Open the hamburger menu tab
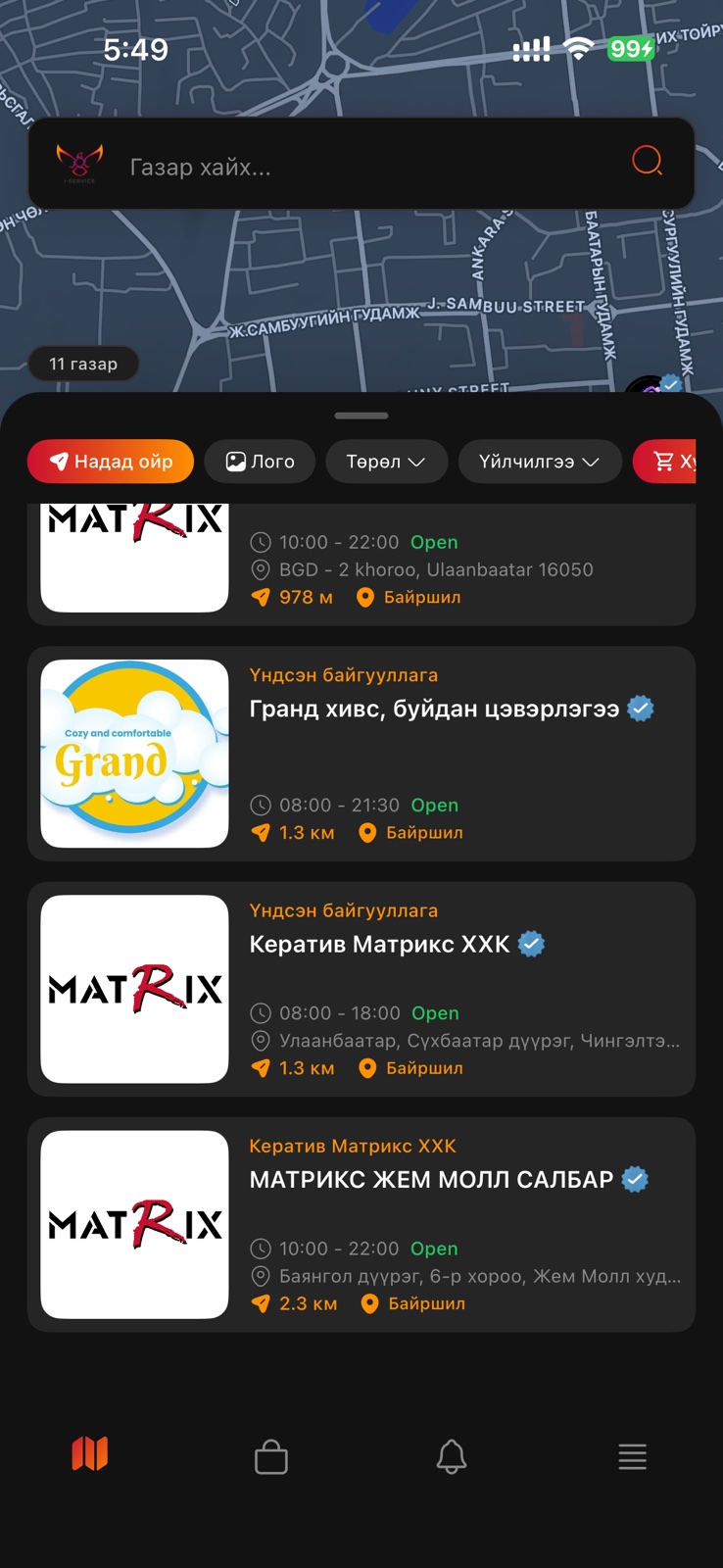Screen dimensions: 723x1568 pos(632,1456)
